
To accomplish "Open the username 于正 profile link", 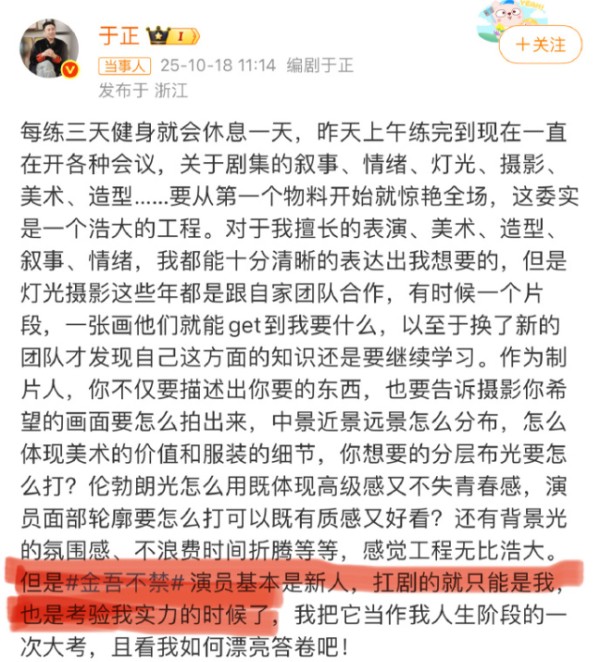I will point(116,36).
